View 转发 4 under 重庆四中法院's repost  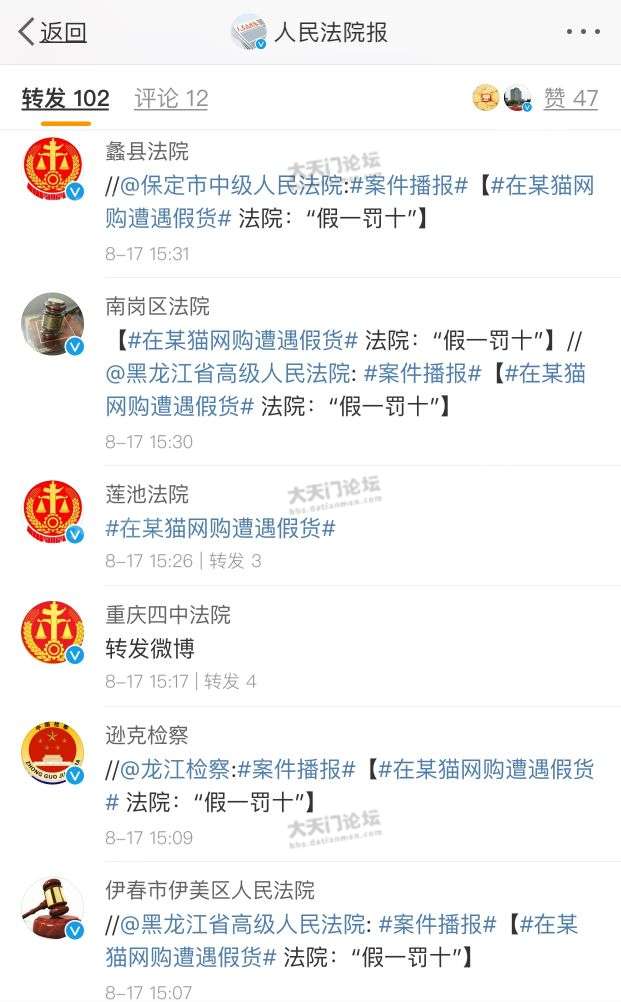231,681
